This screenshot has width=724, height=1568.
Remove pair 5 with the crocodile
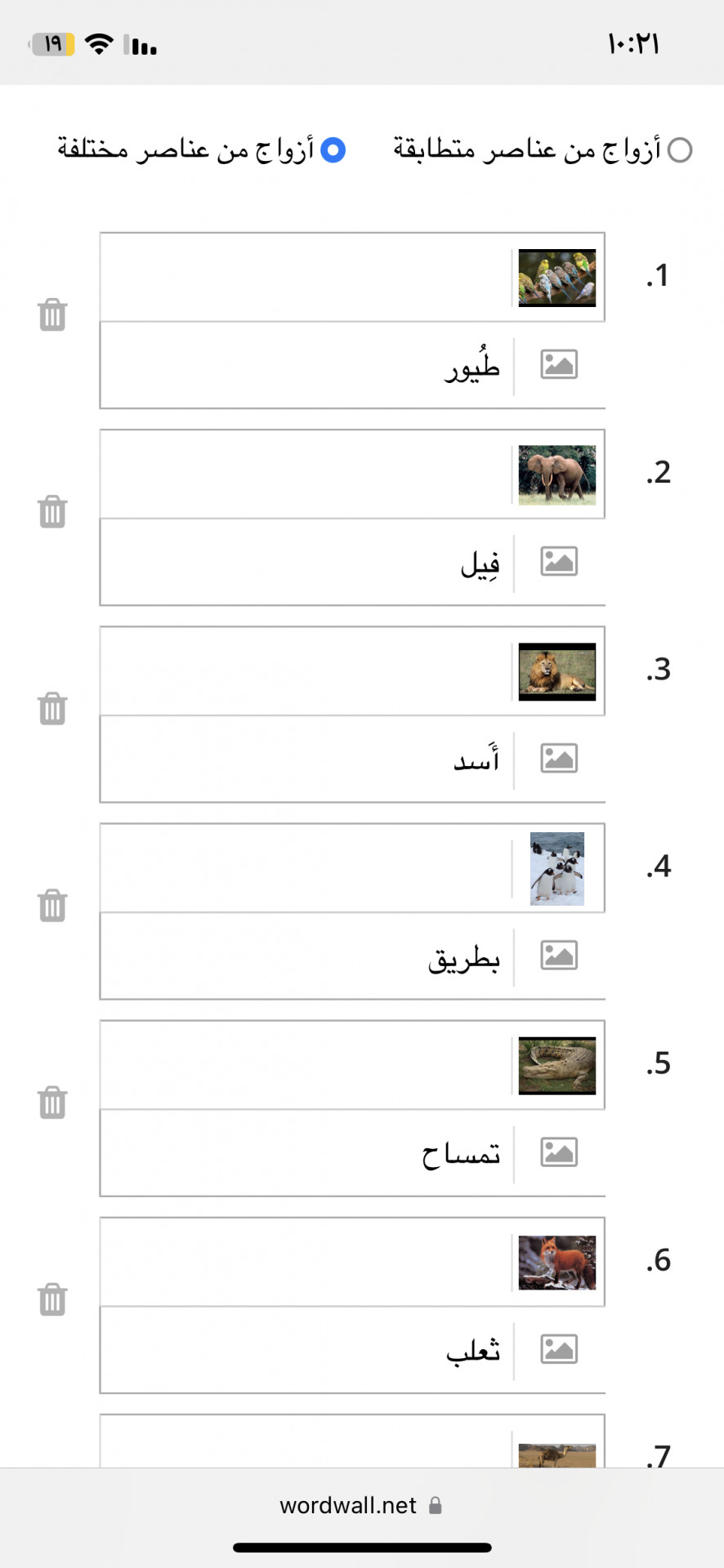(x=52, y=1103)
